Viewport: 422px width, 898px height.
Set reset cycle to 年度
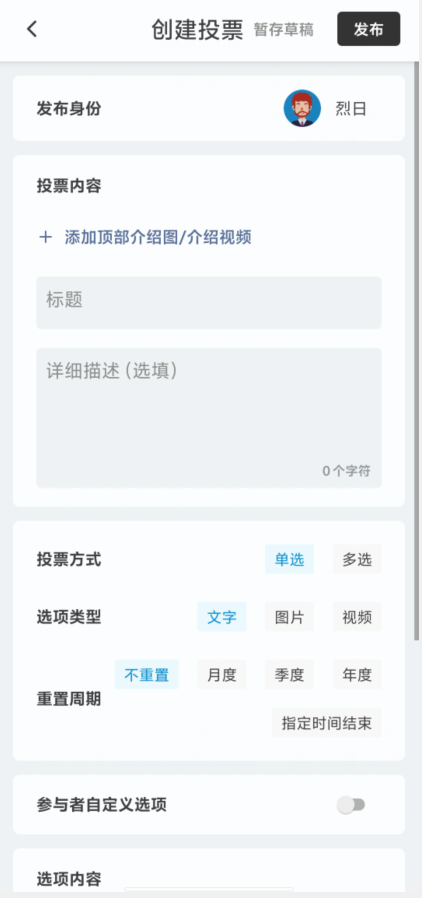pyautogui.click(x=357, y=675)
